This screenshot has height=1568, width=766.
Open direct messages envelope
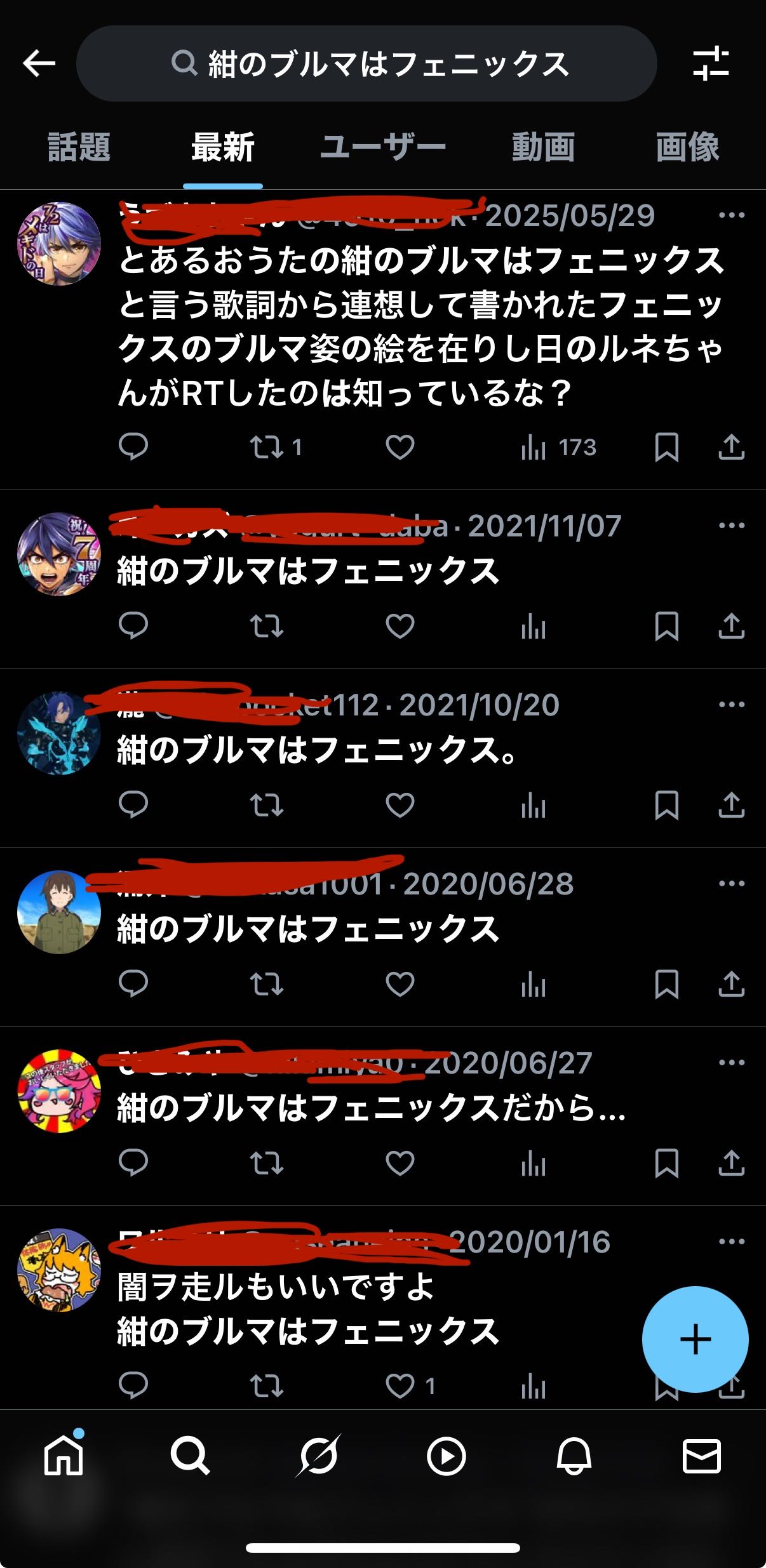(702, 1456)
